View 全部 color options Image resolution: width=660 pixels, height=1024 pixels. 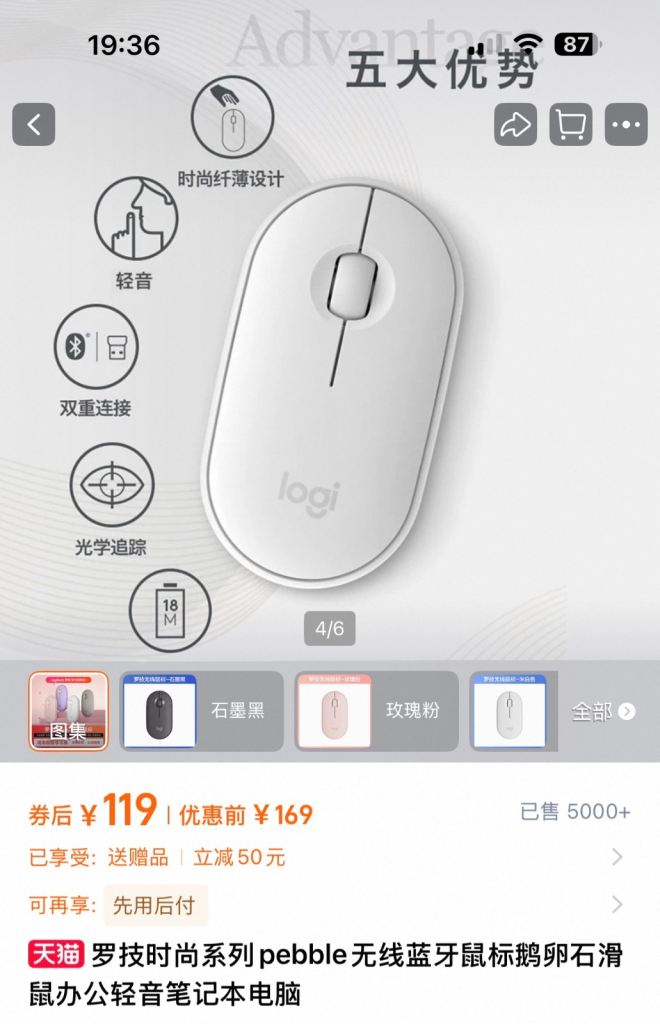coord(602,711)
